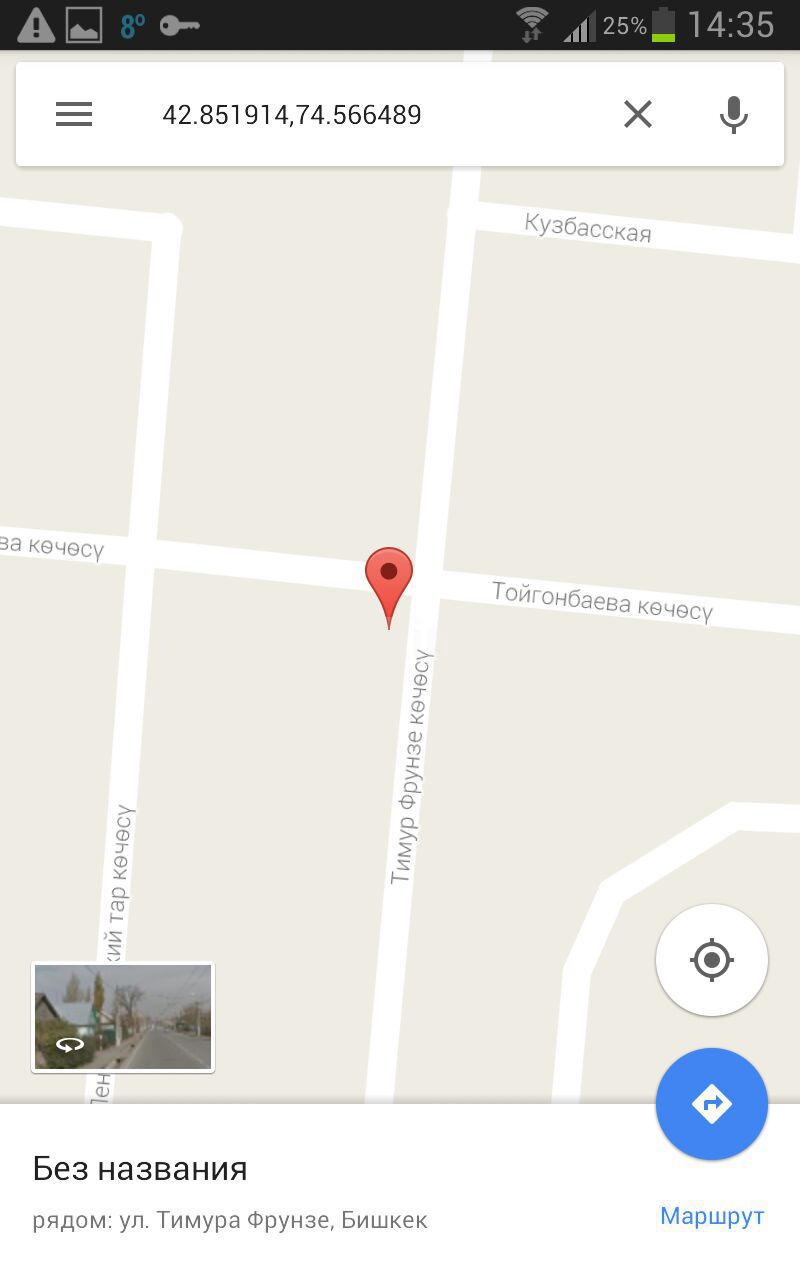Tap the Маршрут link
Viewport: 800px width, 1280px height.
(x=712, y=1216)
